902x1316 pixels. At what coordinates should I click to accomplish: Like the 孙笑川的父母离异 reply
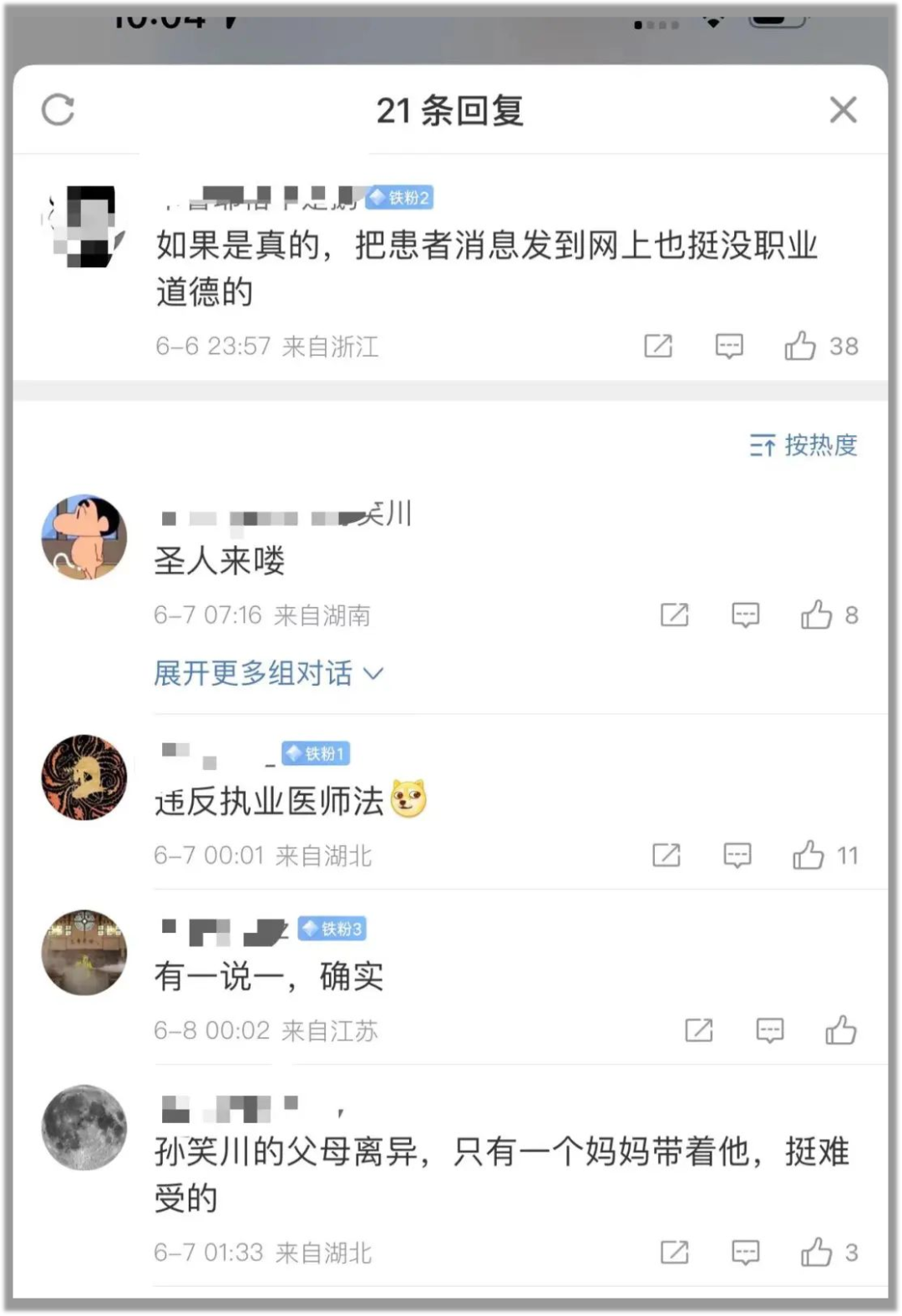[817, 1252]
